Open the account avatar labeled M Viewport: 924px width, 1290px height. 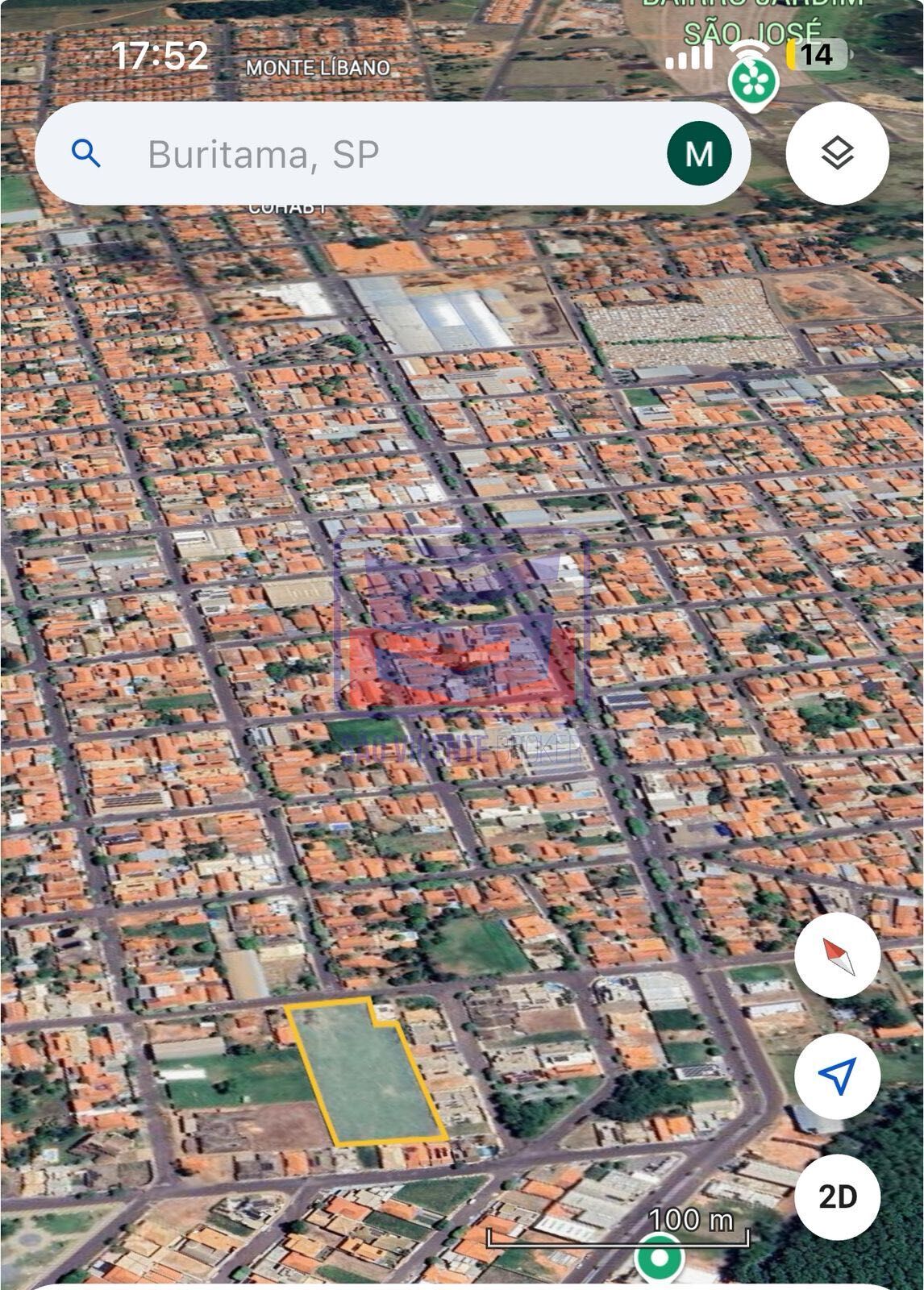[x=698, y=153]
